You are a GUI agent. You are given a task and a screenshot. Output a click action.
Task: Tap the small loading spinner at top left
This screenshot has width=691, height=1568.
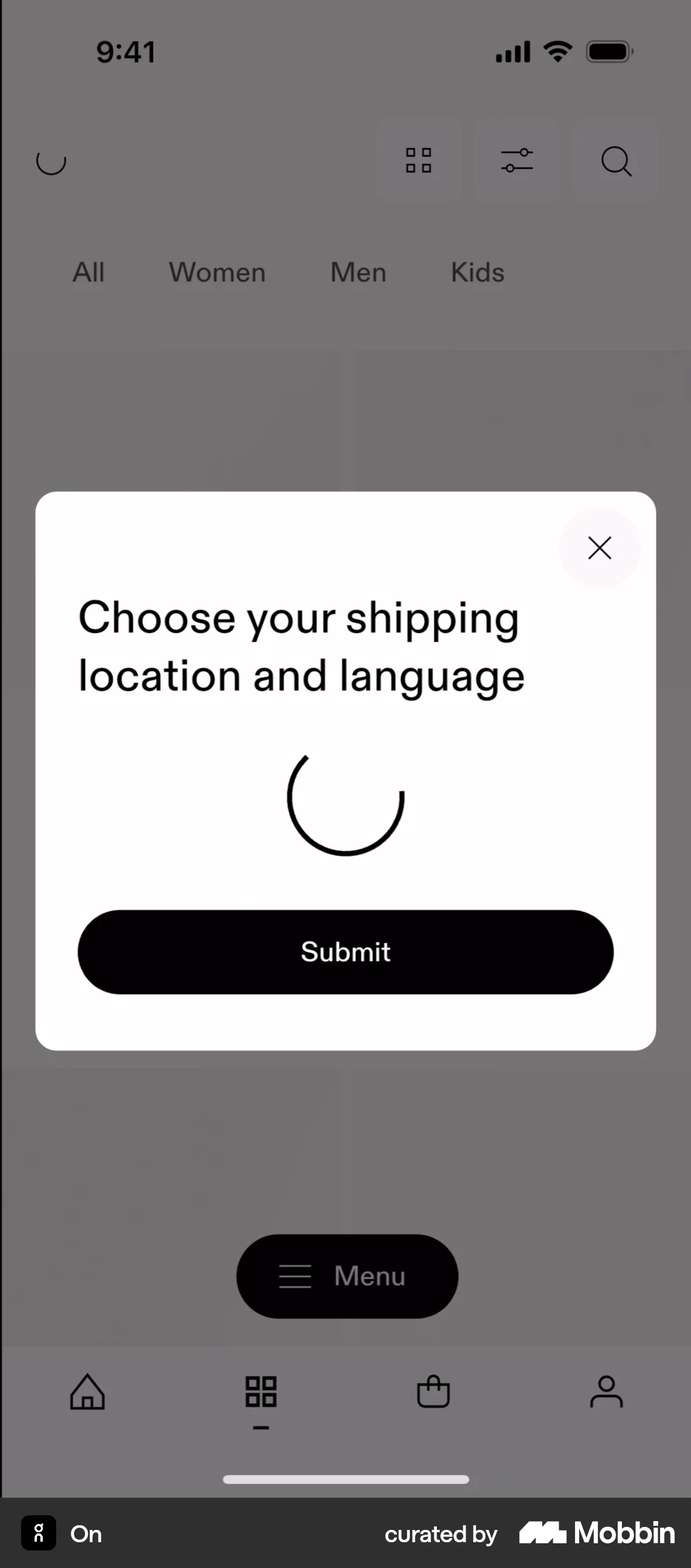[52, 162]
